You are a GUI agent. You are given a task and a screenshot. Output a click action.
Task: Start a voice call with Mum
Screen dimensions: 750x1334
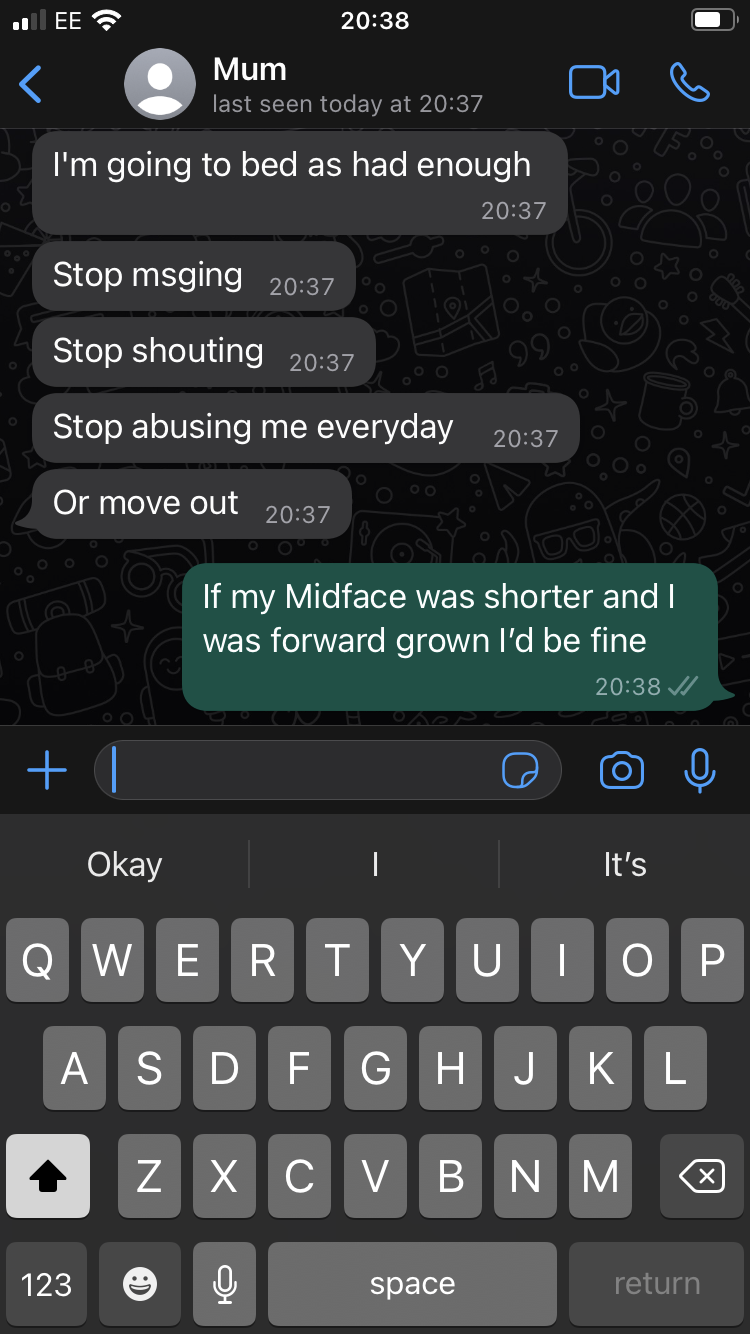690,83
